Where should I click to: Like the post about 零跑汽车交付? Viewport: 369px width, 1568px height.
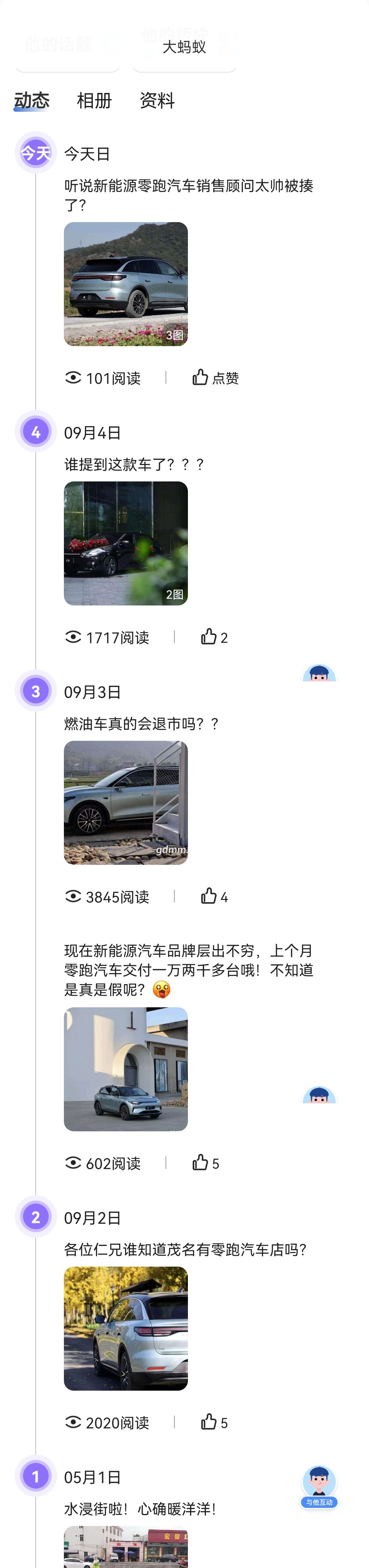pyautogui.click(x=205, y=1163)
